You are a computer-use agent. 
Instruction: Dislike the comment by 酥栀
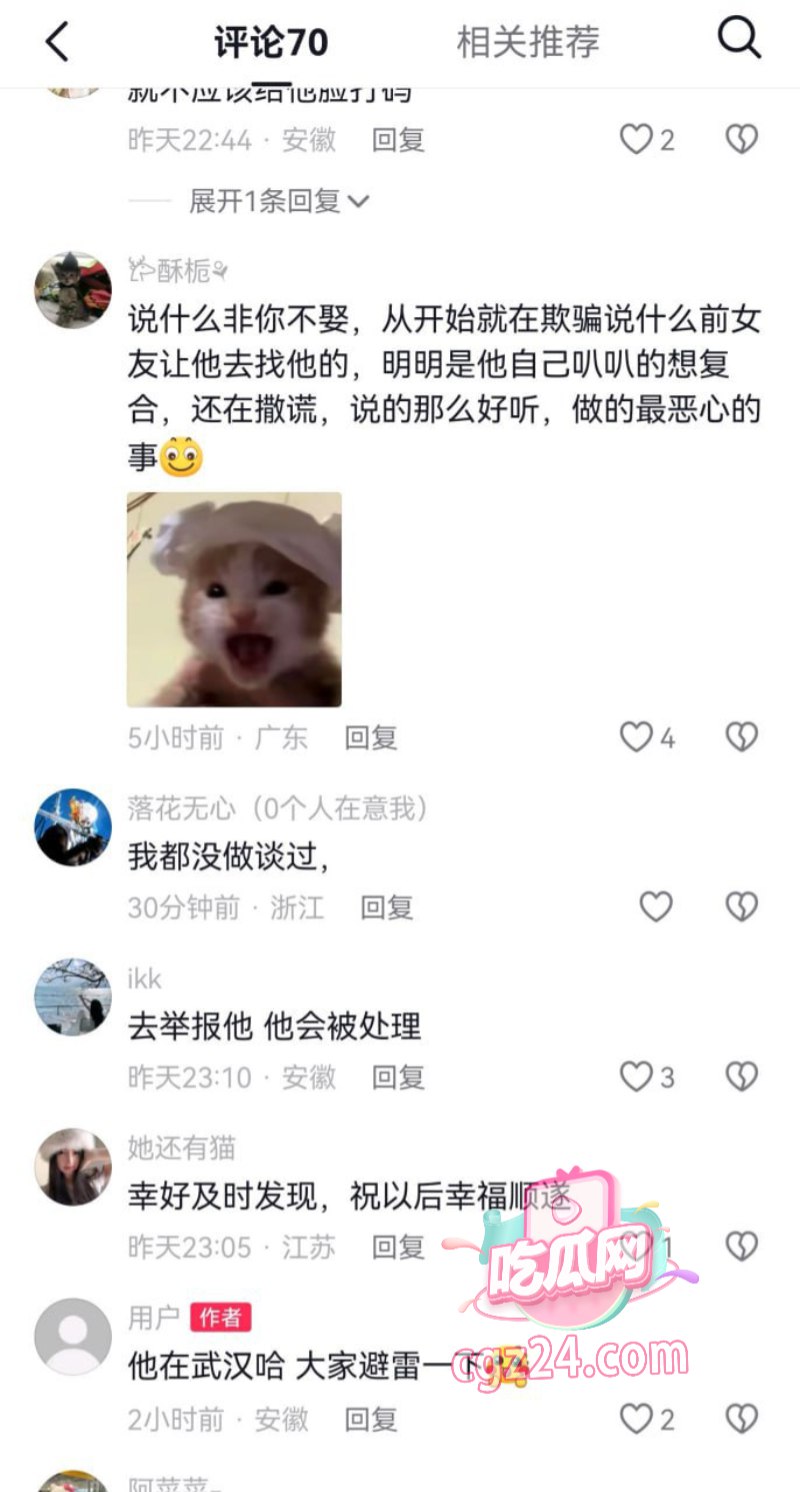[x=741, y=738]
